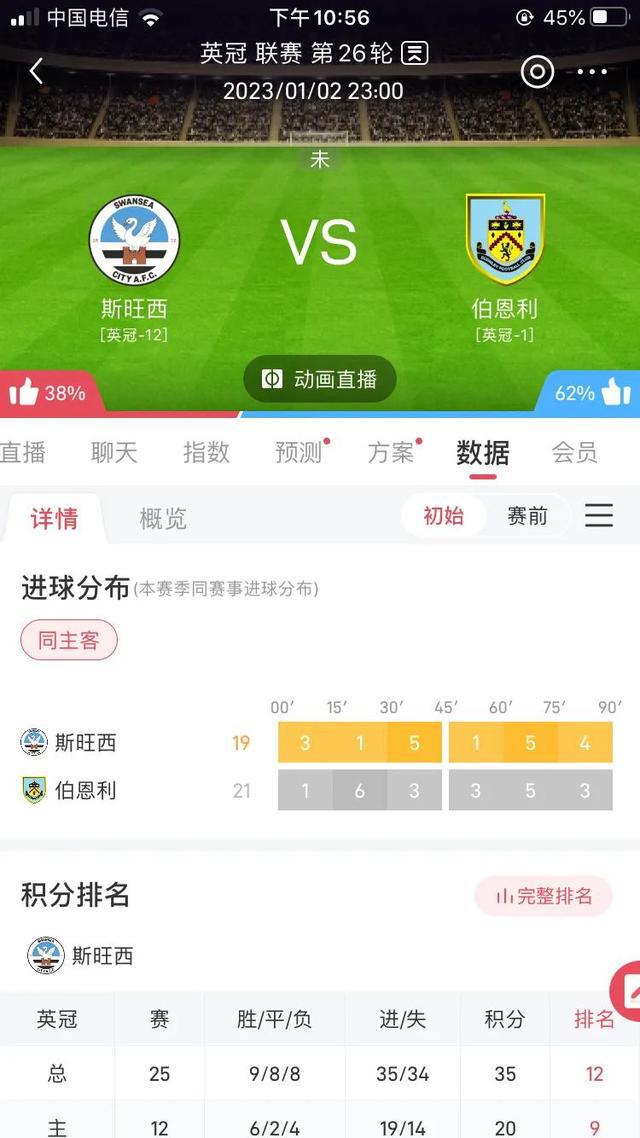640x1138 pixels.
Task: Switch to the 直播 tab
Action: (x=22, y=453)
